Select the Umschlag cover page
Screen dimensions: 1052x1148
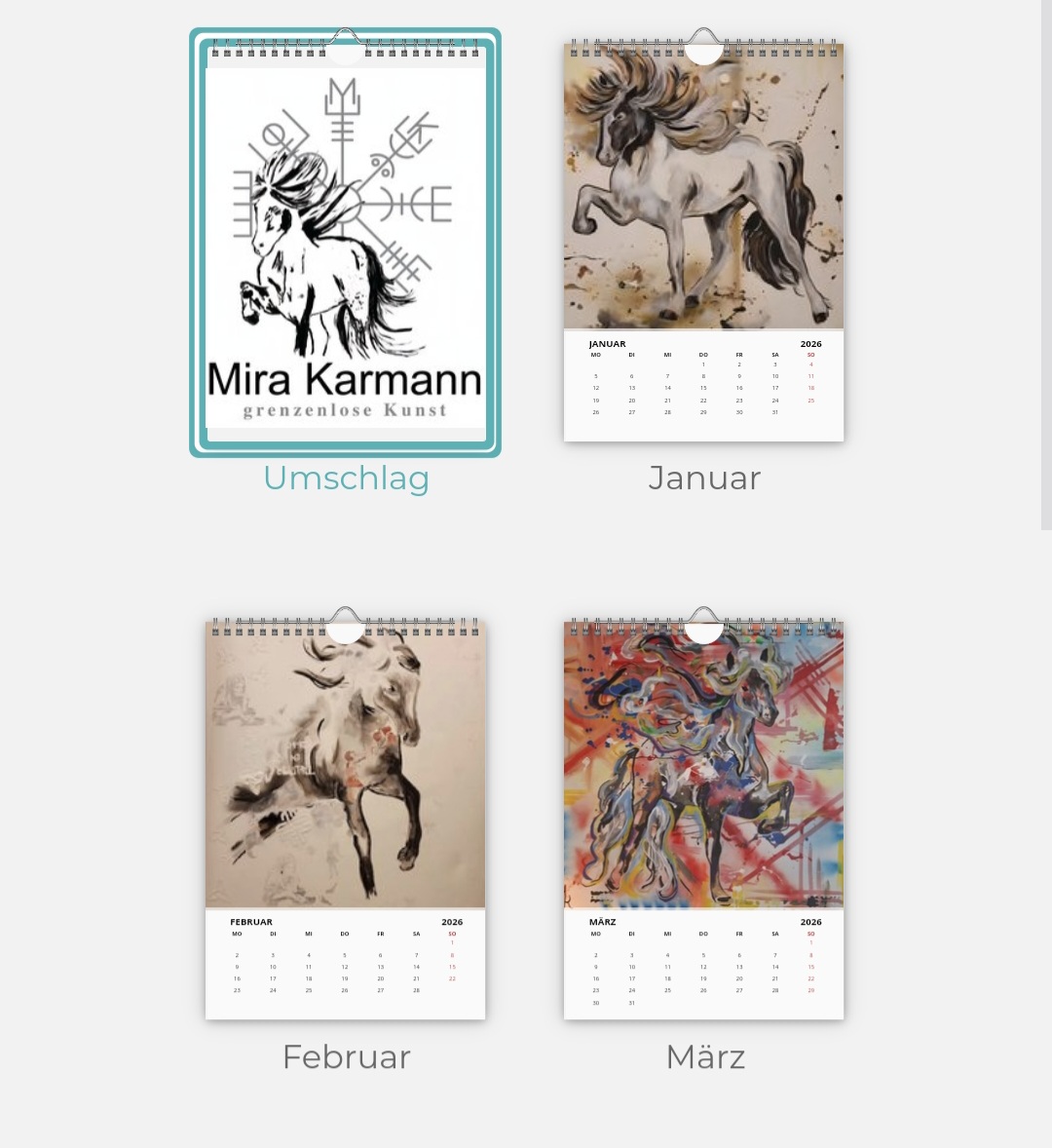(x=345, y=244)
